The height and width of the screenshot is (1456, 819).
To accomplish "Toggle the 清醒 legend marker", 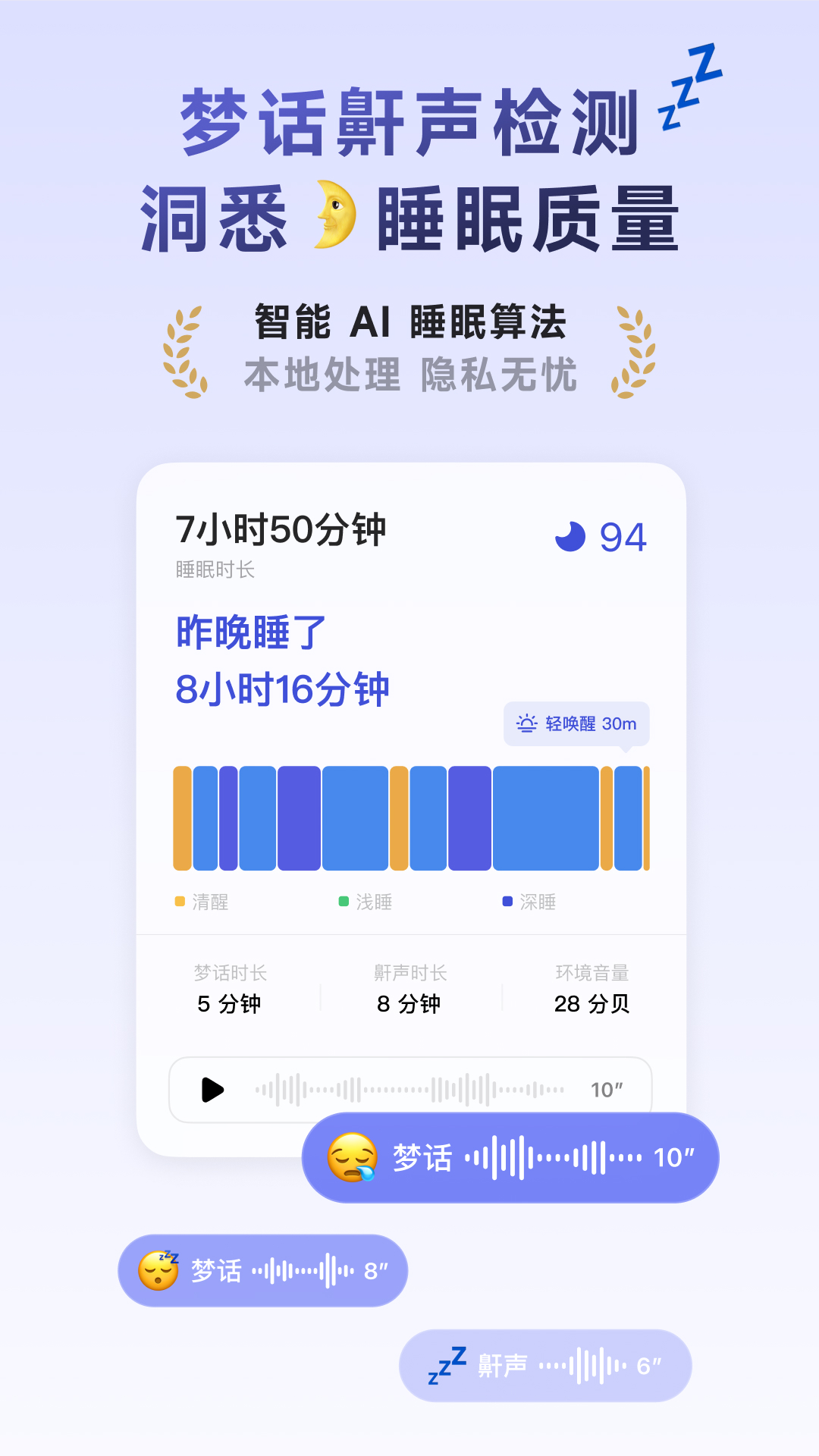I will (178, 901).
